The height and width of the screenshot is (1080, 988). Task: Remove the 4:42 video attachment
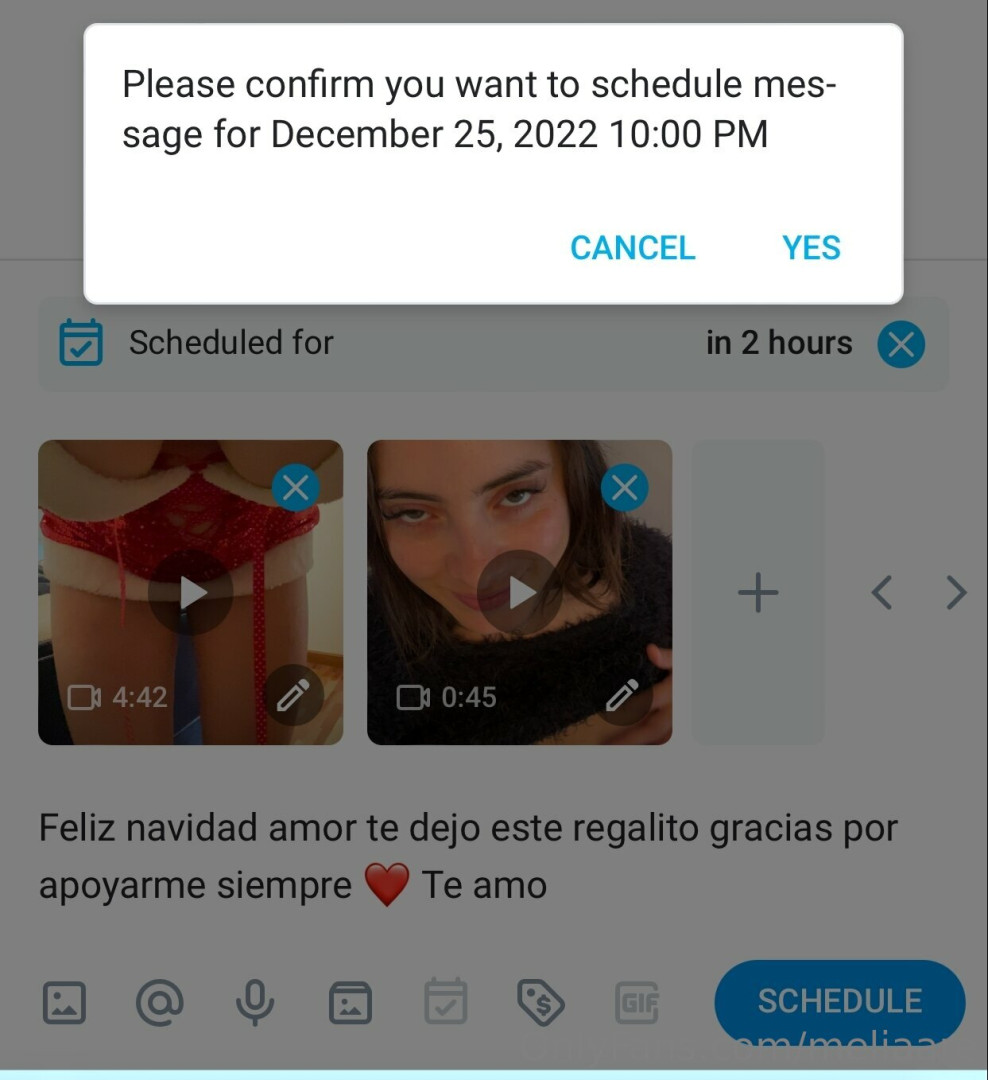[x=296, y=488]
